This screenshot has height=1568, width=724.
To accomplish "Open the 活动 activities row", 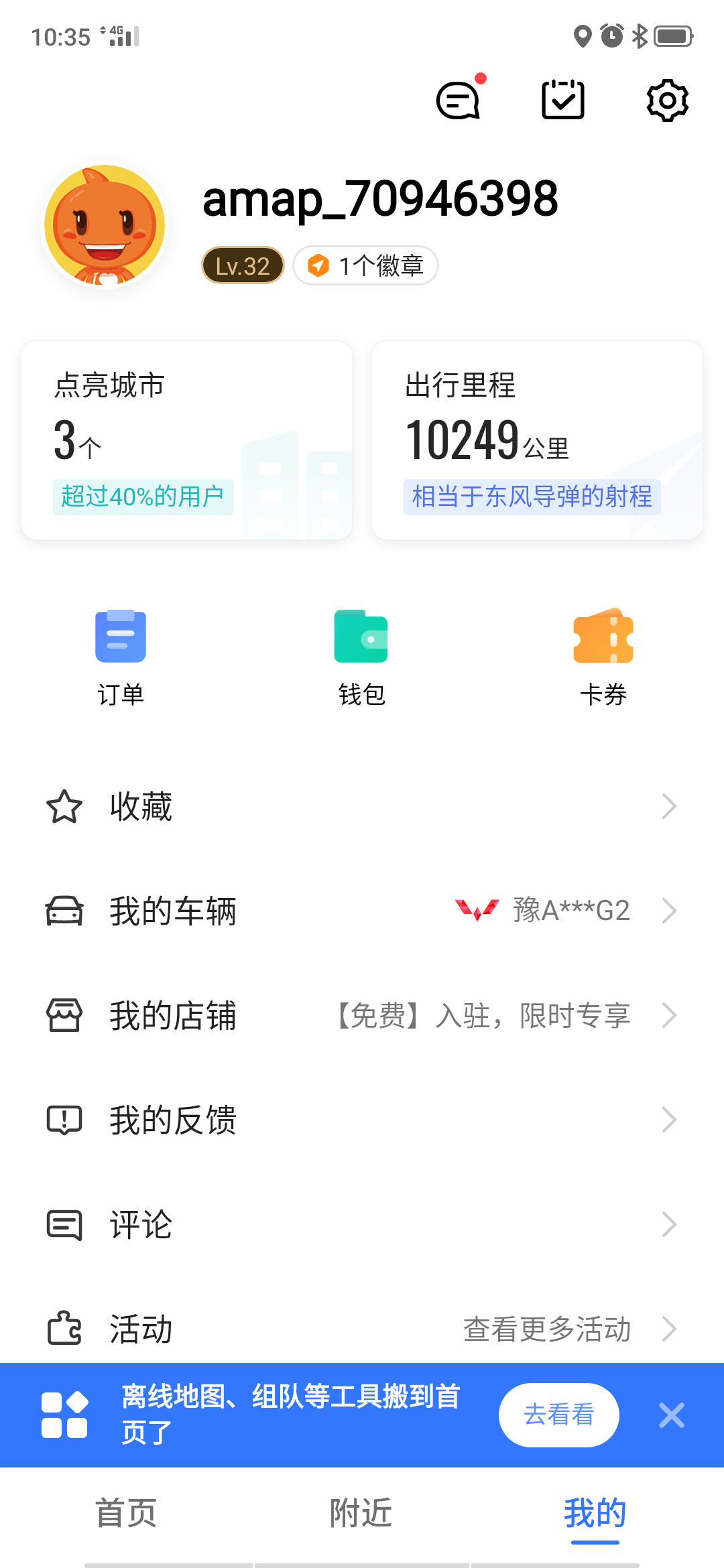I will coord(362,1329).
